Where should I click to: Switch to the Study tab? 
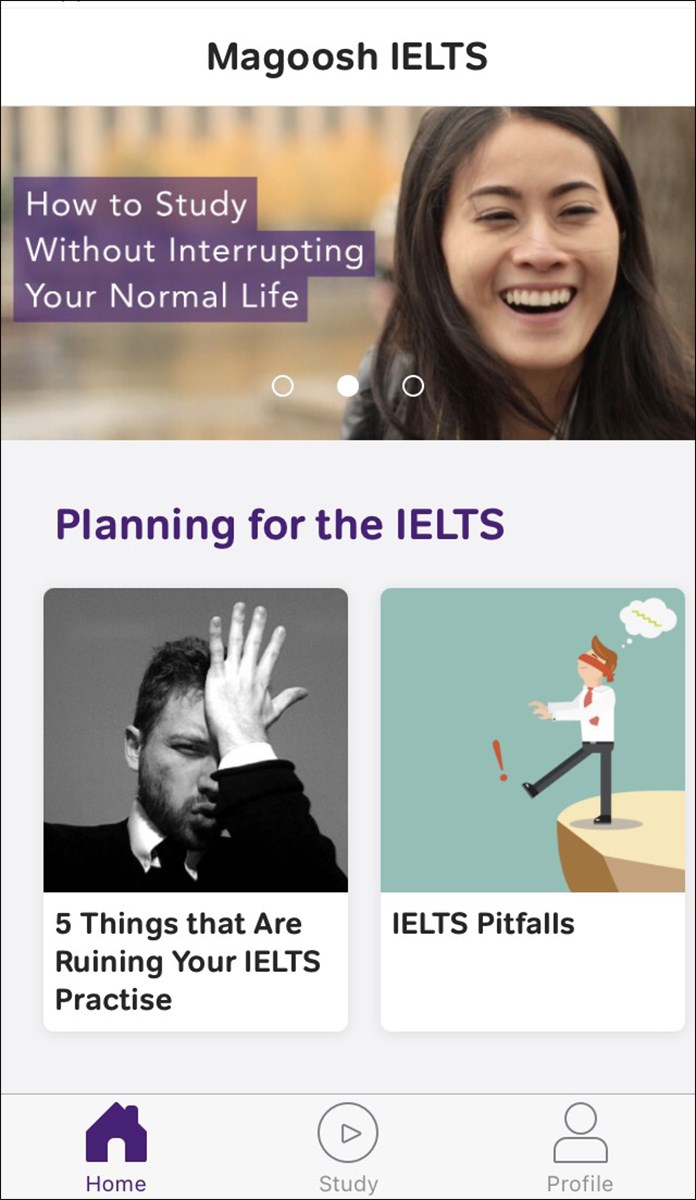click(348, 1148)
